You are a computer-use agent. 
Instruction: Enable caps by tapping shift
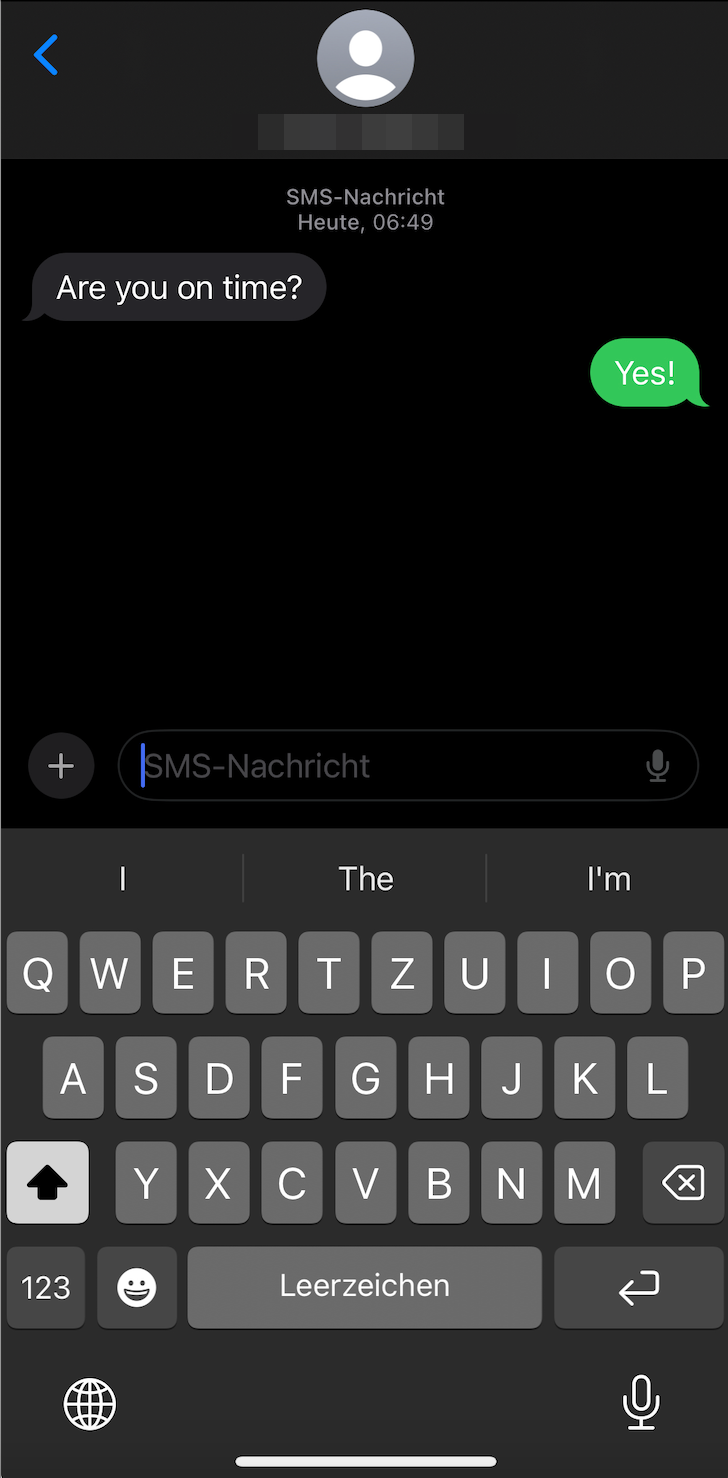(47, 1183)
